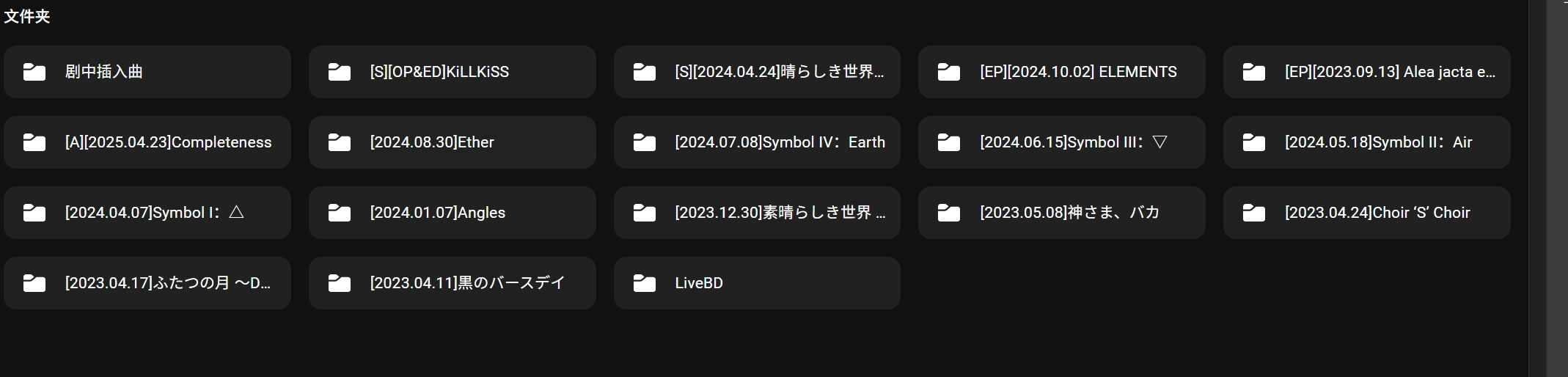Viewport: 1568px width, 377px height.
Task: Open the [S][OP&ED]KiLLKiSS folder
Action: (452, 72)
